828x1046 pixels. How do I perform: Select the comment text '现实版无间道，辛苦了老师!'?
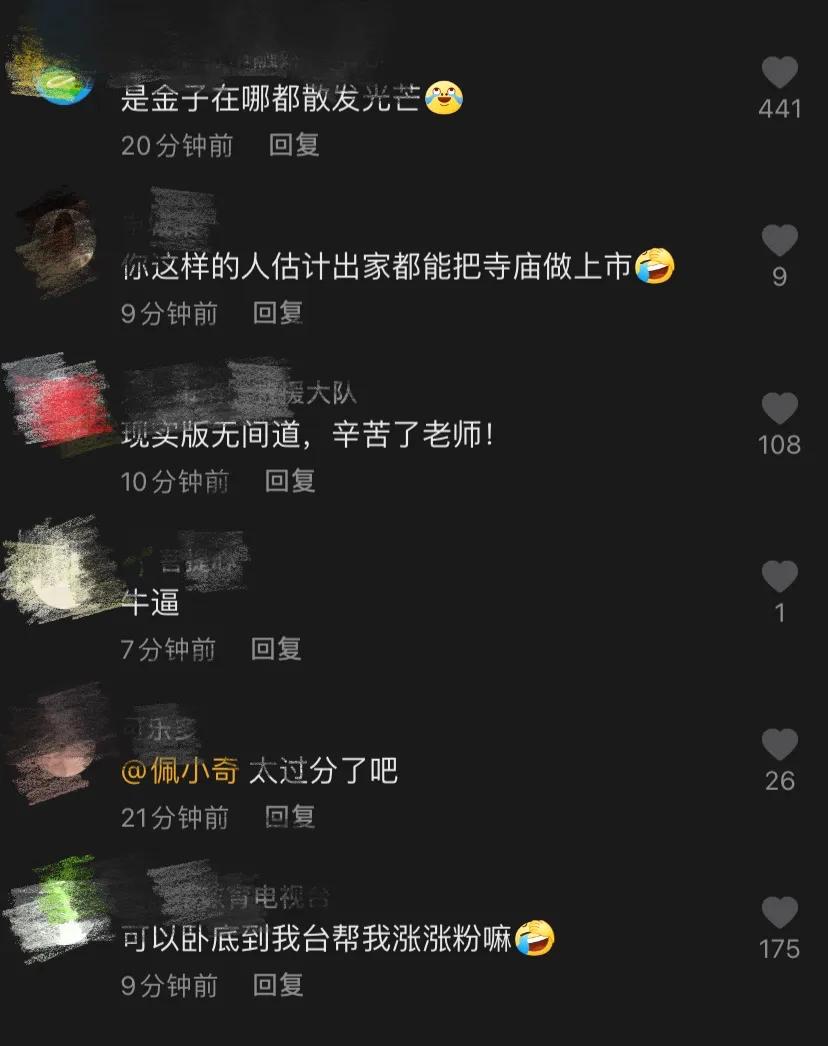pos(310,435)
